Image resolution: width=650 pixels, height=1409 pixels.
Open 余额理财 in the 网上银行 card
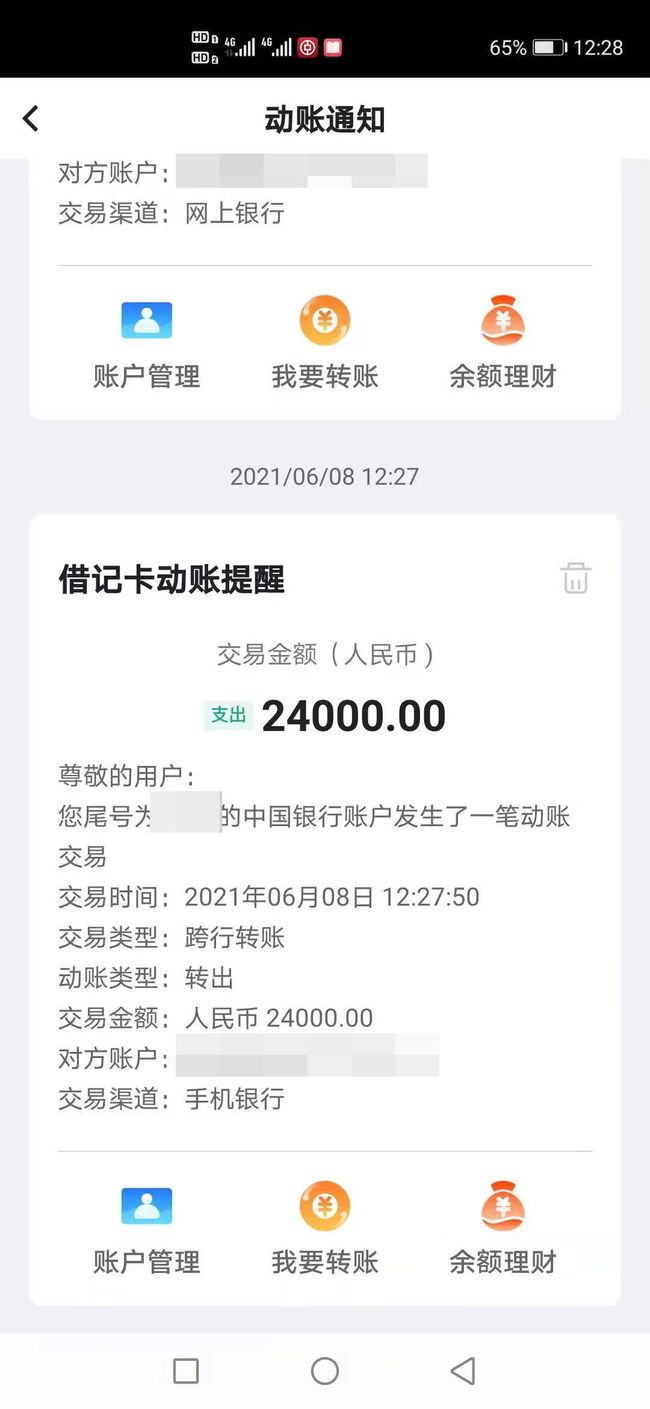[x=502, y=344]
